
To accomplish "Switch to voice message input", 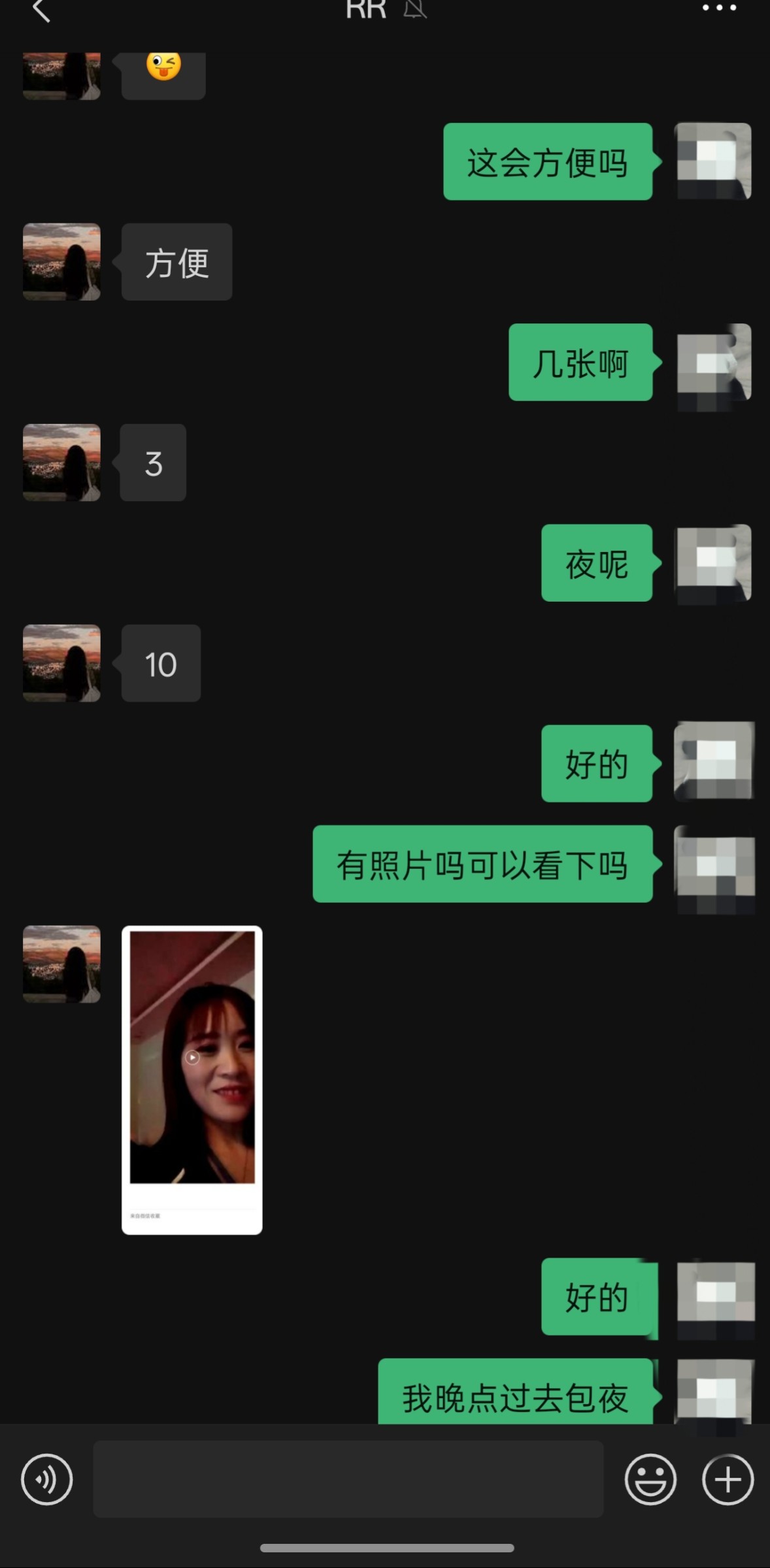I will click(46, 1479).
